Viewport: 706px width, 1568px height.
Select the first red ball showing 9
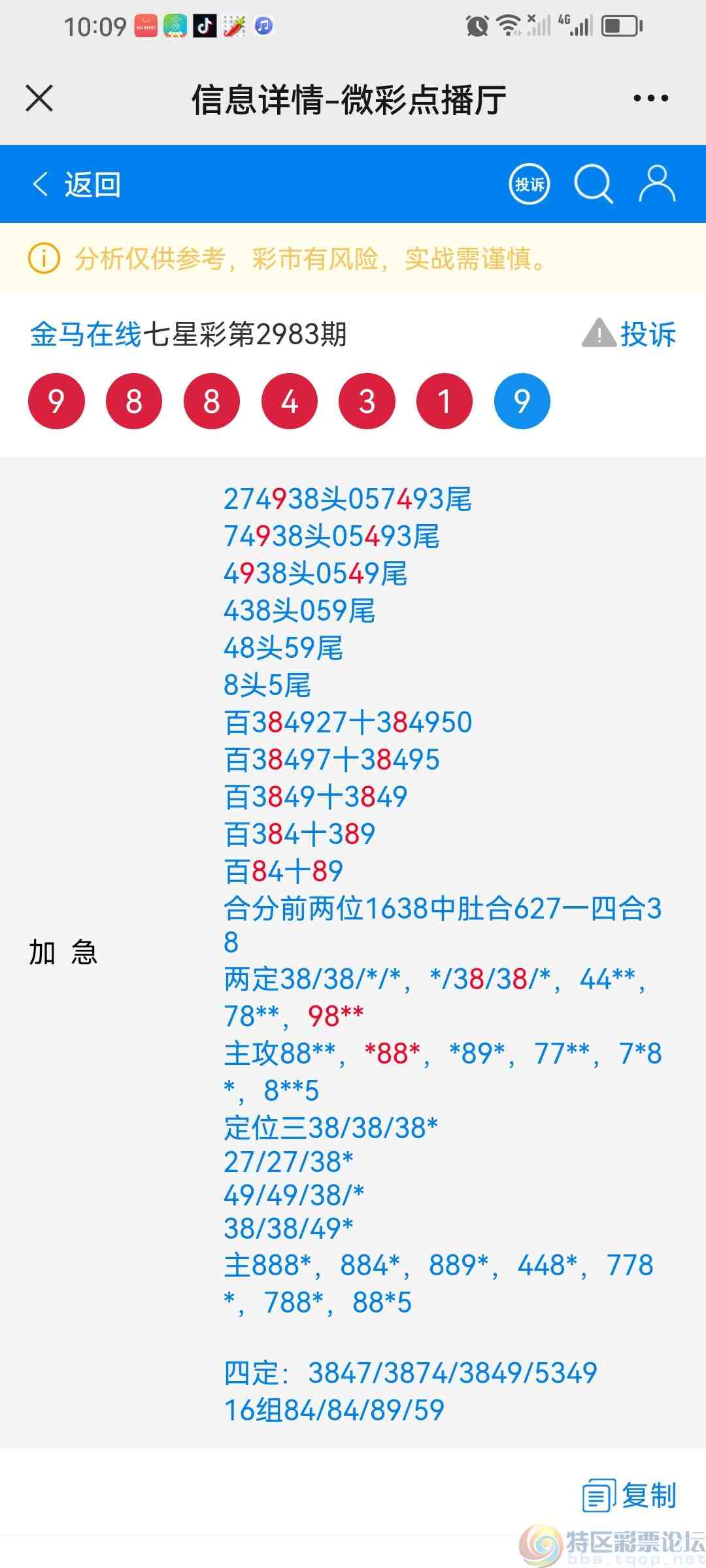[x=56, y=401]
